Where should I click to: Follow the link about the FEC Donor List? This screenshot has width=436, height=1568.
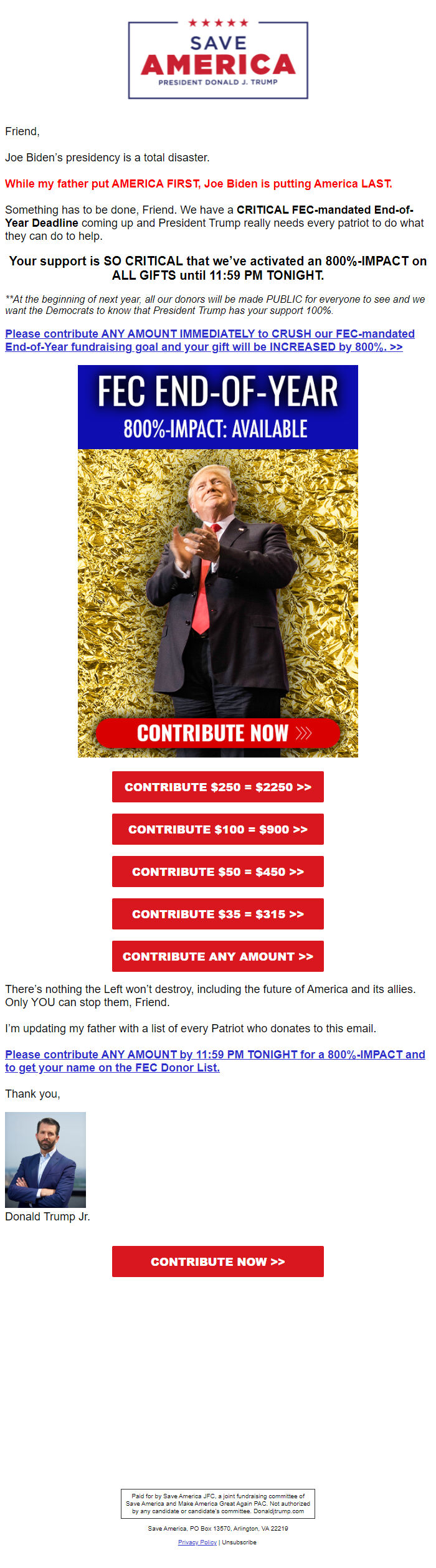coord(214,1061)
